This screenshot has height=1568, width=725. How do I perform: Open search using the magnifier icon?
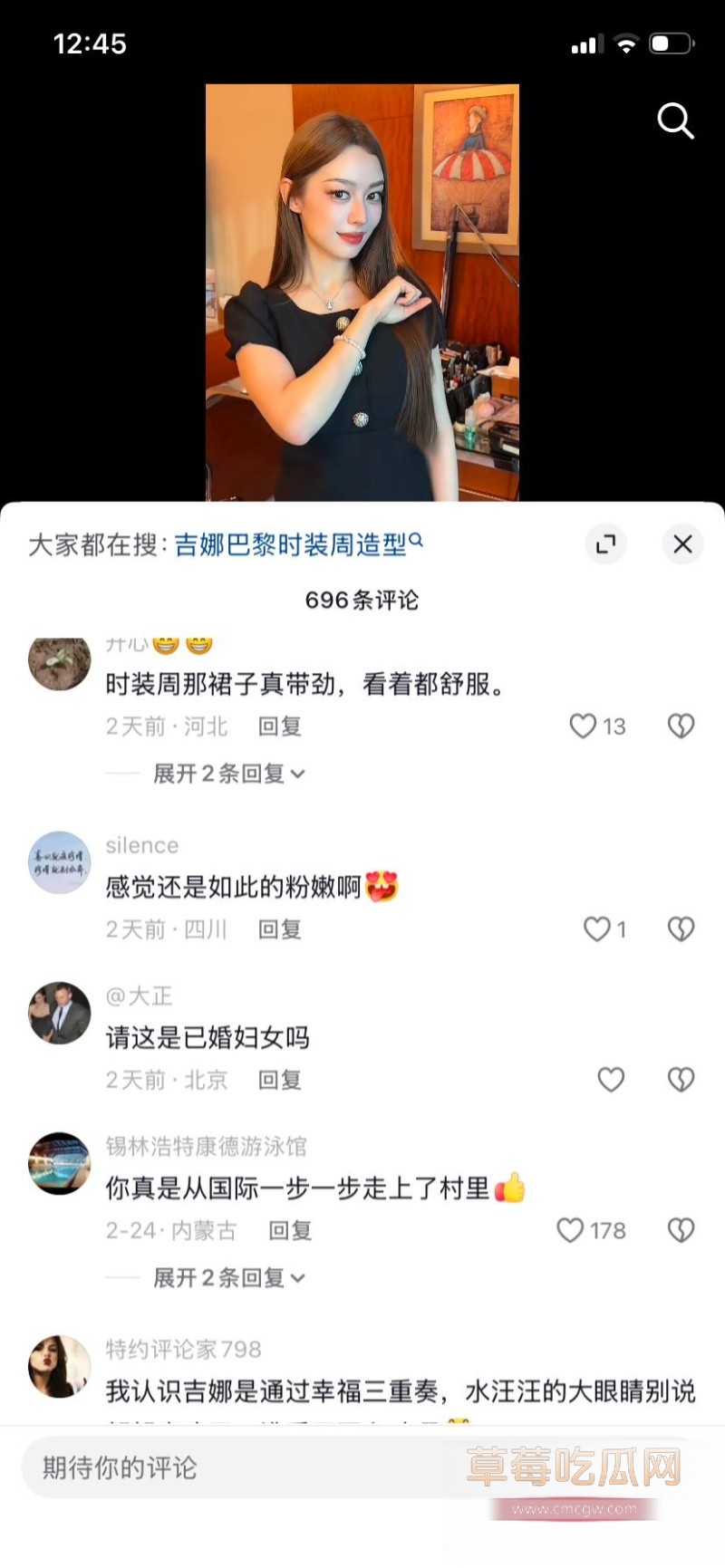pyautogui.click(x=675, y=121)
